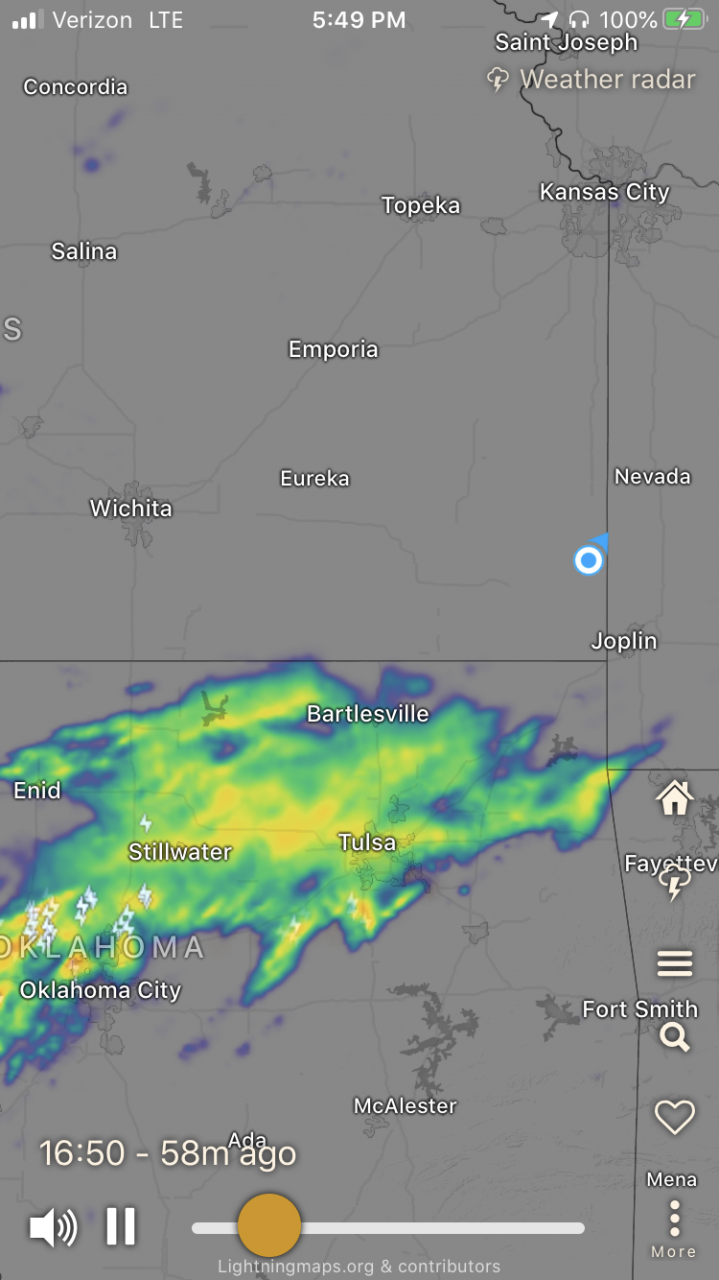Image resolution: width=719 pixels, height=1280 pixels.
Task: Go to home location with house icon
Action: (x=675, y=798)
